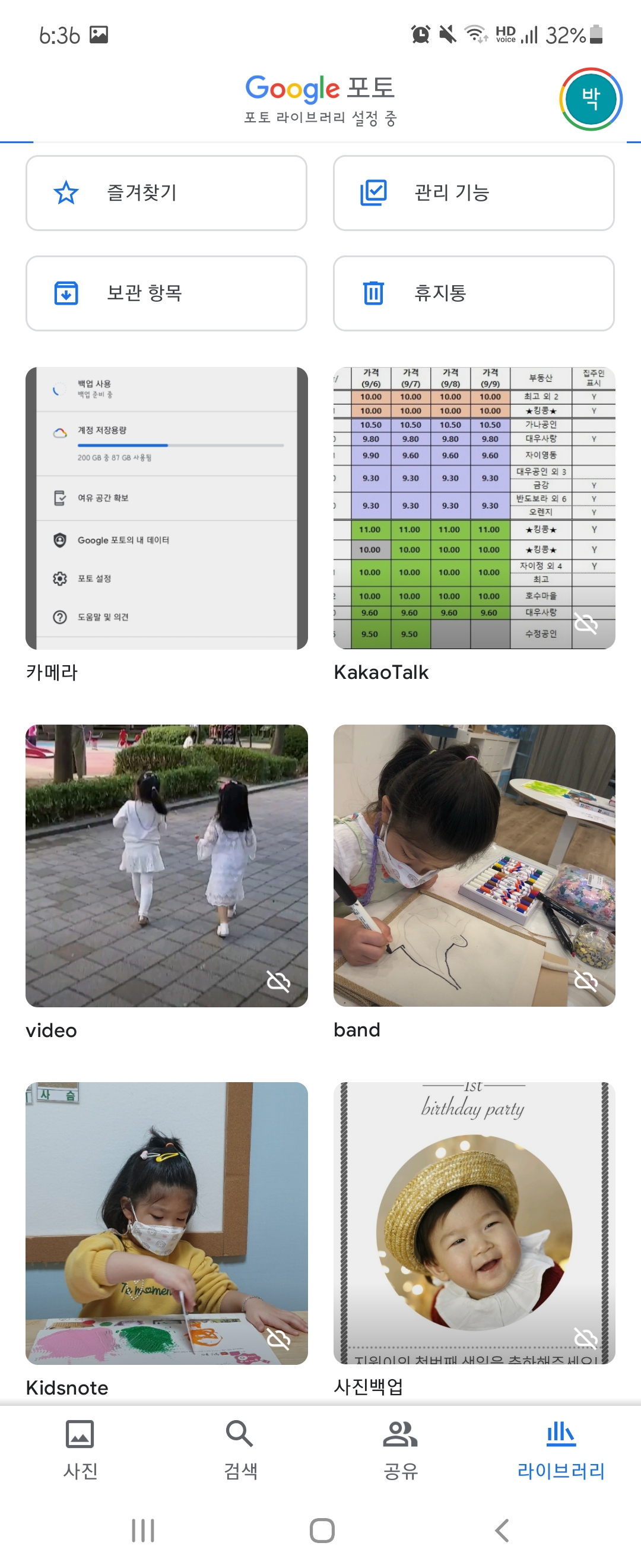The width and height of the screenshot is (641, 1568).
Task: Open the Kidsnote folder
Action: [166, 1222]
